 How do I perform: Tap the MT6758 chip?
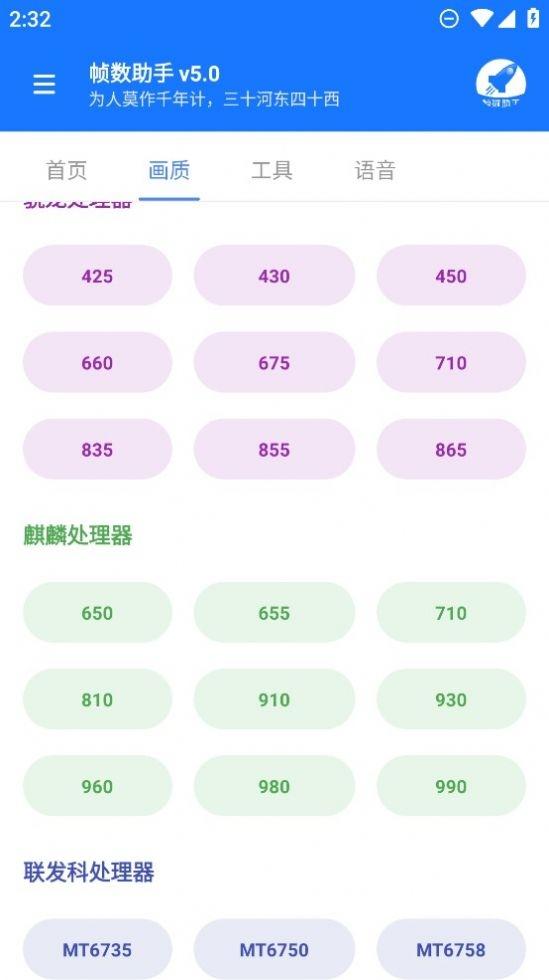451,949
